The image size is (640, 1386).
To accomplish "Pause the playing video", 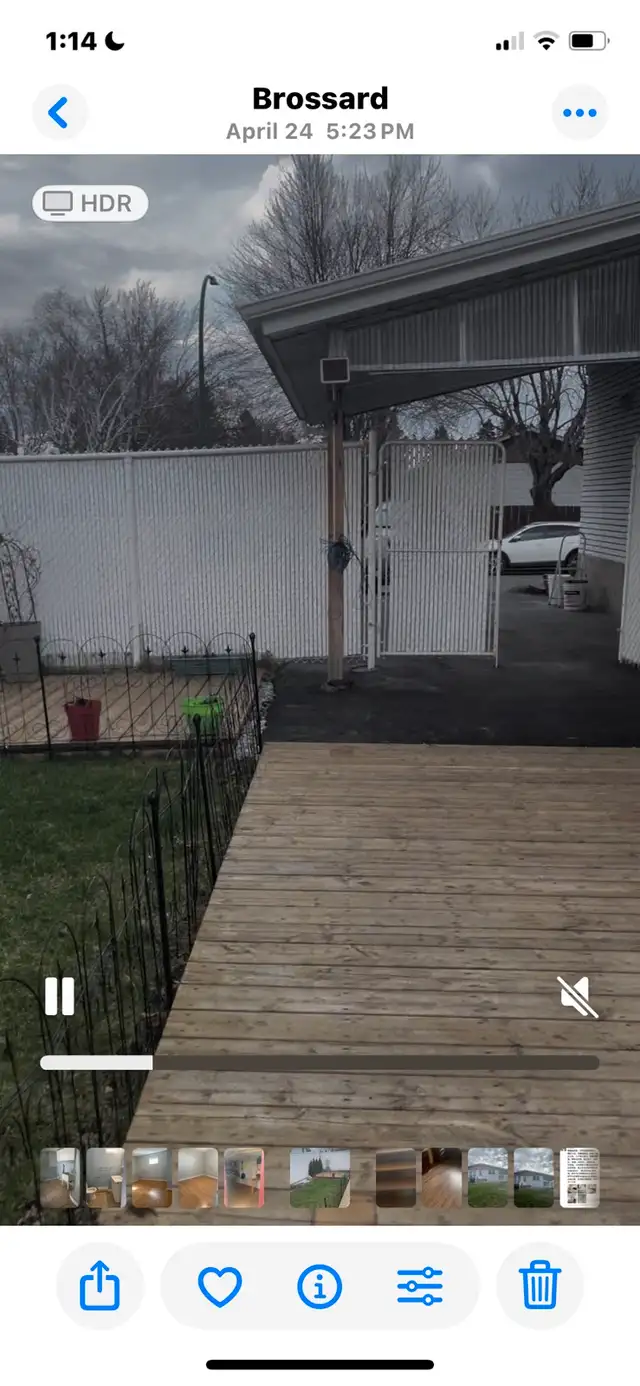I will (60, 996).
